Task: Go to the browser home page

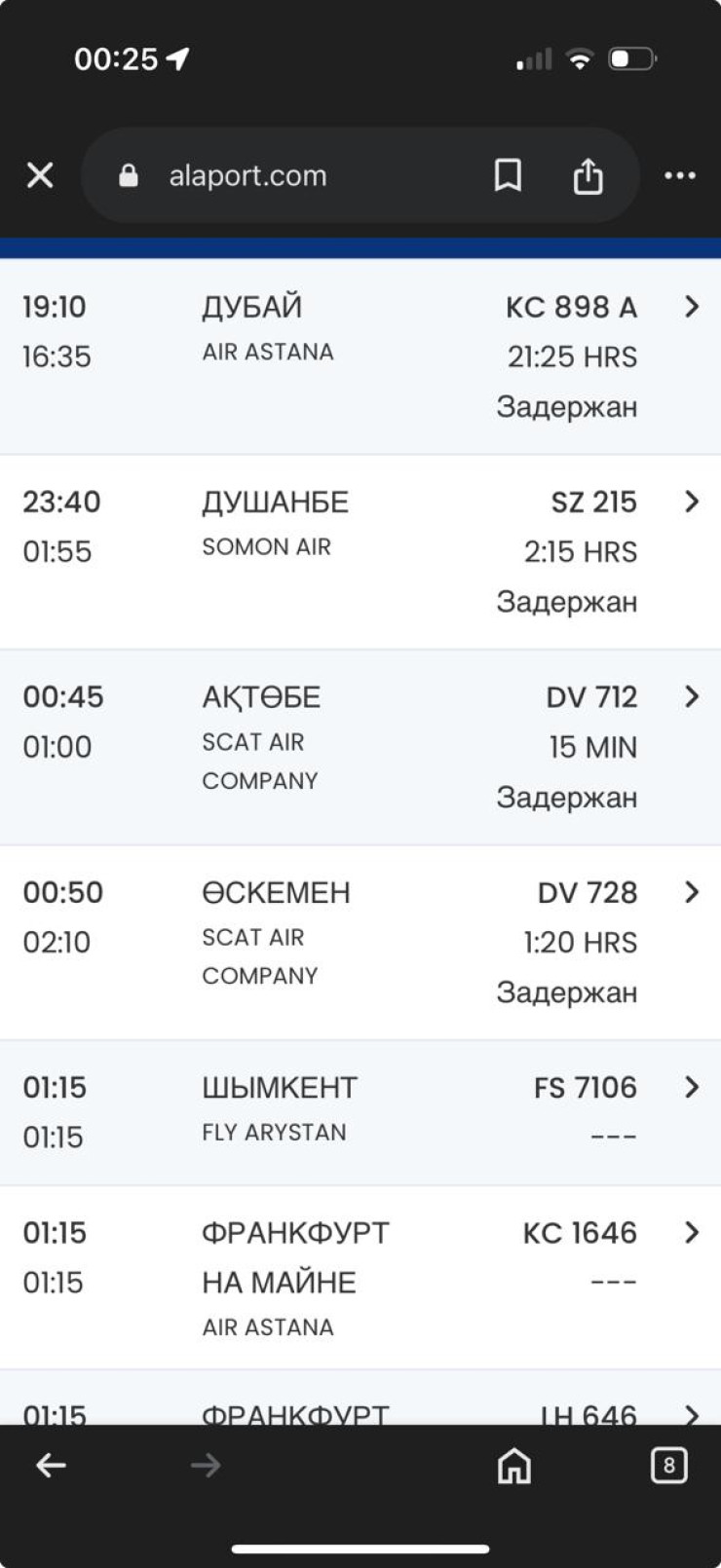Action: [x=514, y=1465]
